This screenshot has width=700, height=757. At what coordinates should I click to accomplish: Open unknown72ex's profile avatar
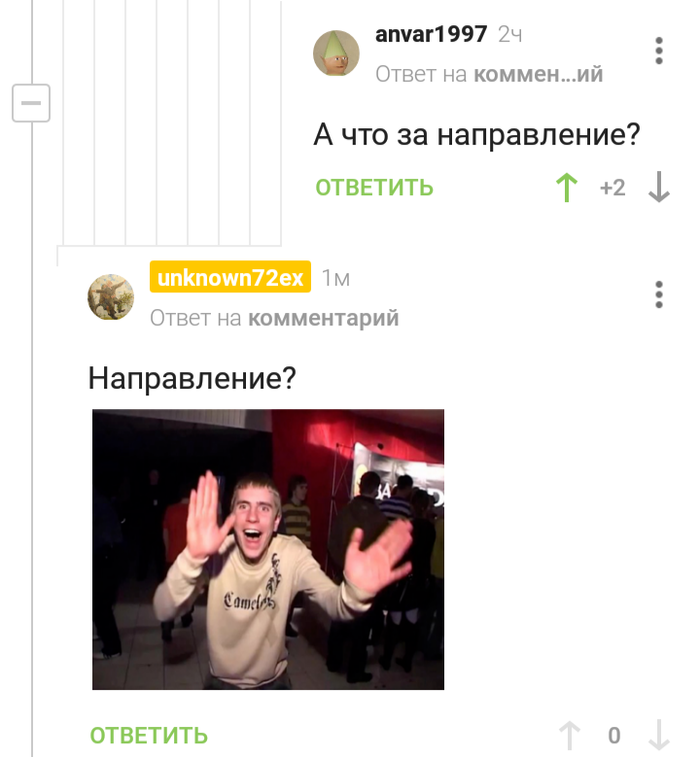[x=111, y=297]
